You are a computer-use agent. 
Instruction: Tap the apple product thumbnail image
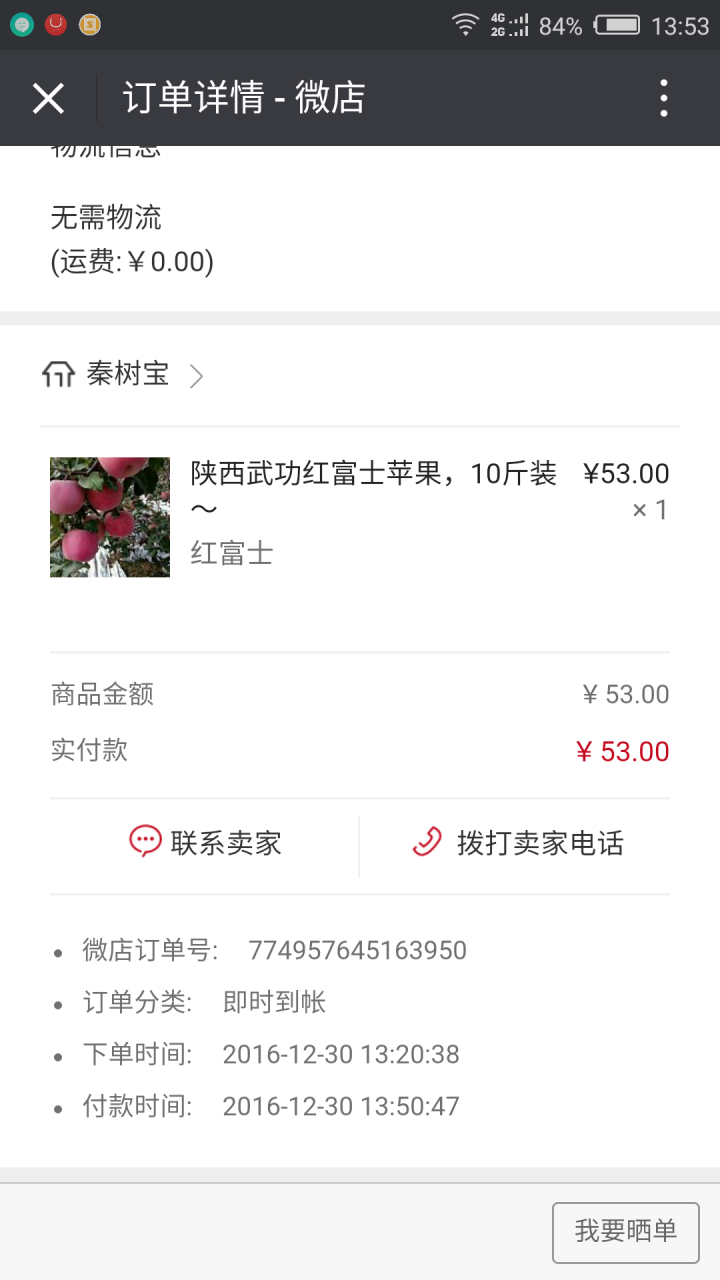[x=110, y=517]
